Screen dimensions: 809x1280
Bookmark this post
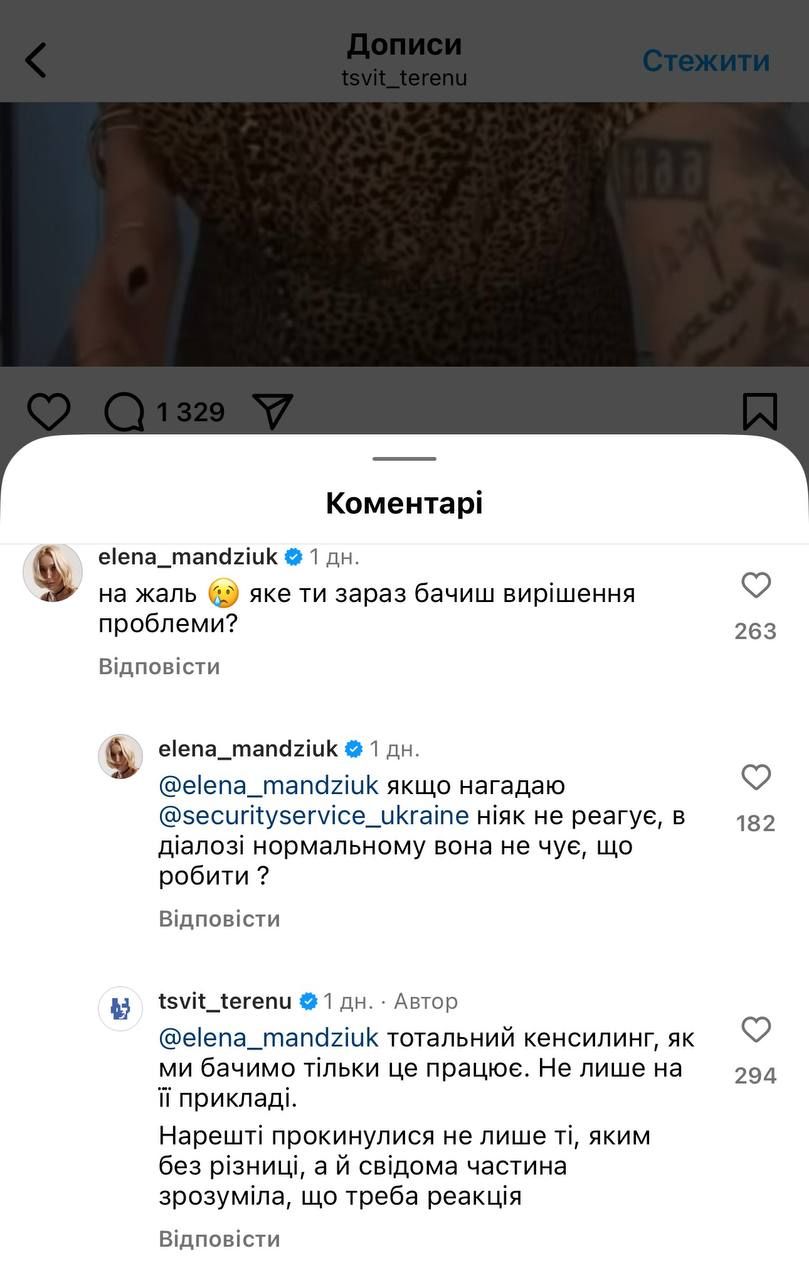[x=760, y=411]
